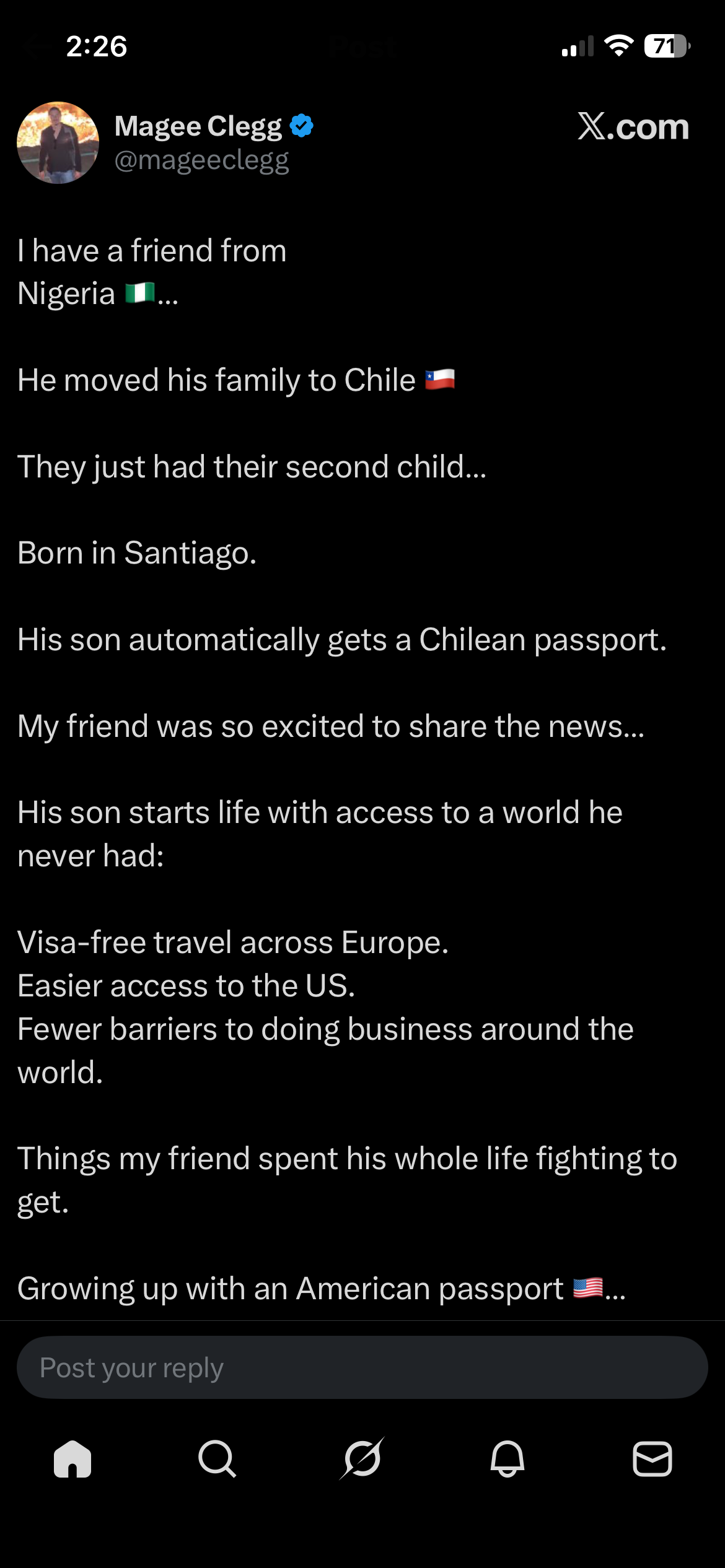The width and height of the screenshot is (725, 1568).
Task: Open the @mageeclegg profile handle
Action: (201, 160)
